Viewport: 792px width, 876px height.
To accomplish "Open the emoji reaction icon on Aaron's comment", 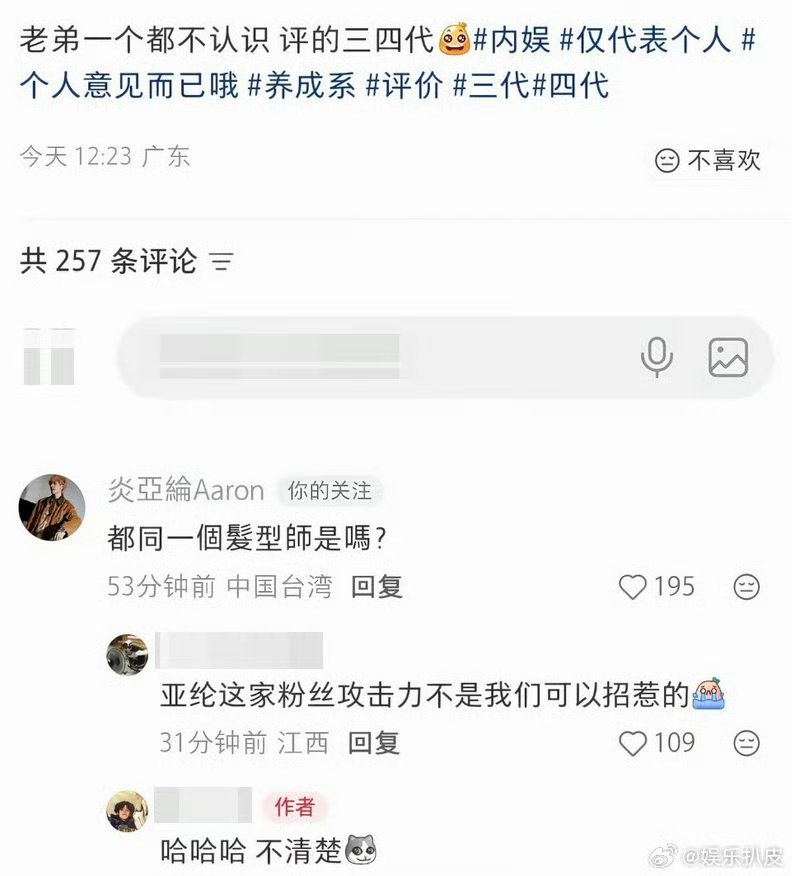I will click(x=744, y=587).
